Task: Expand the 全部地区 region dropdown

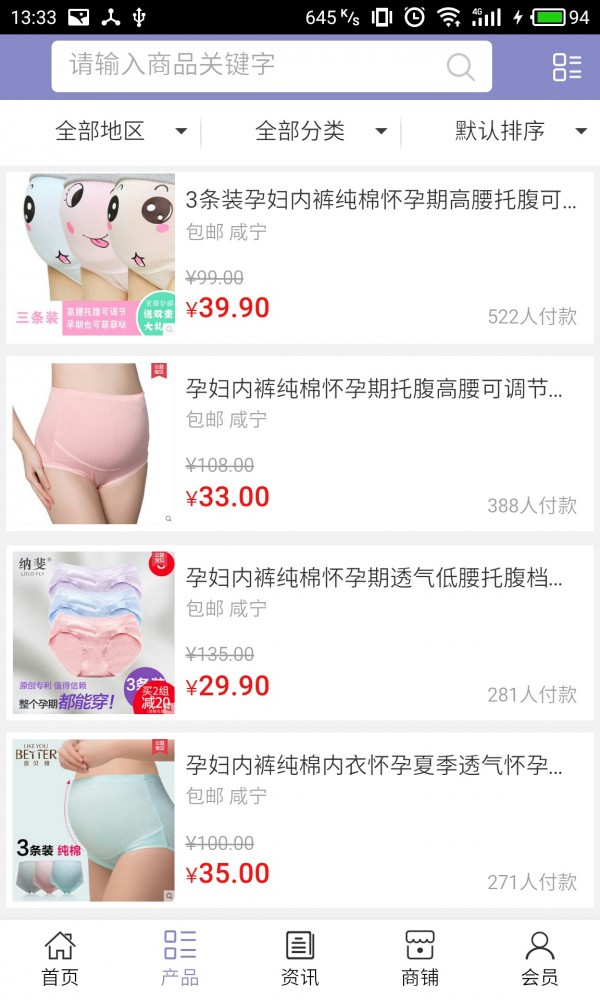Action: [x=120, y=131]
